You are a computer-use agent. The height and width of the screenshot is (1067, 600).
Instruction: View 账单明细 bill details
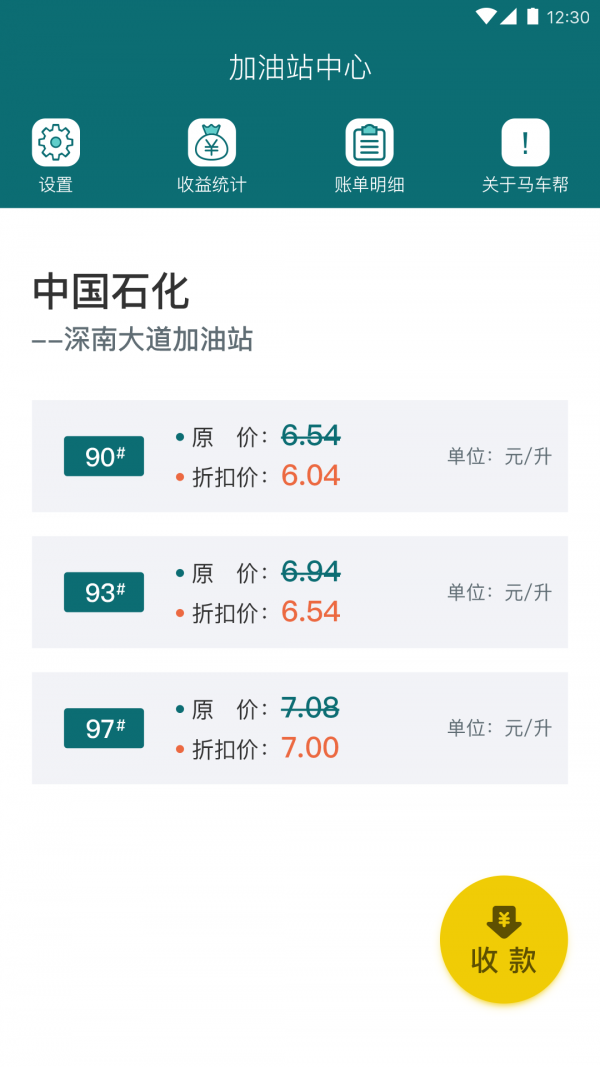[x=369, y=142]
